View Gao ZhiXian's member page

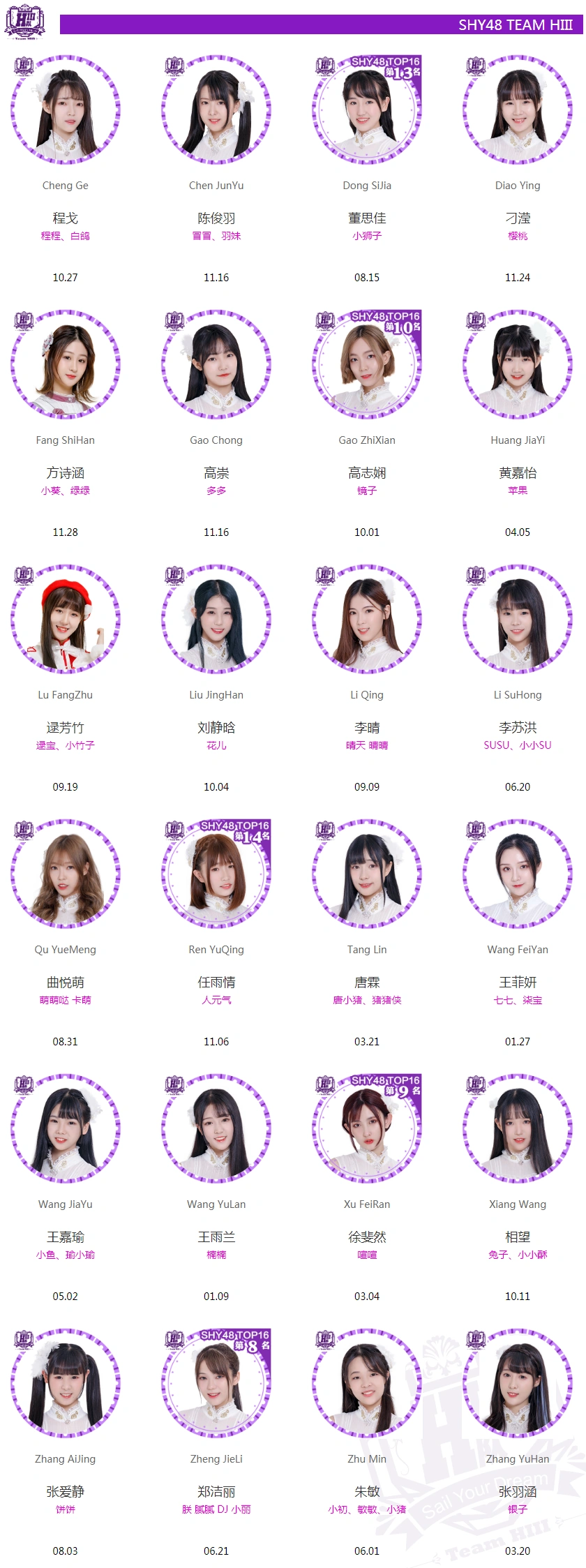(367, 364)
